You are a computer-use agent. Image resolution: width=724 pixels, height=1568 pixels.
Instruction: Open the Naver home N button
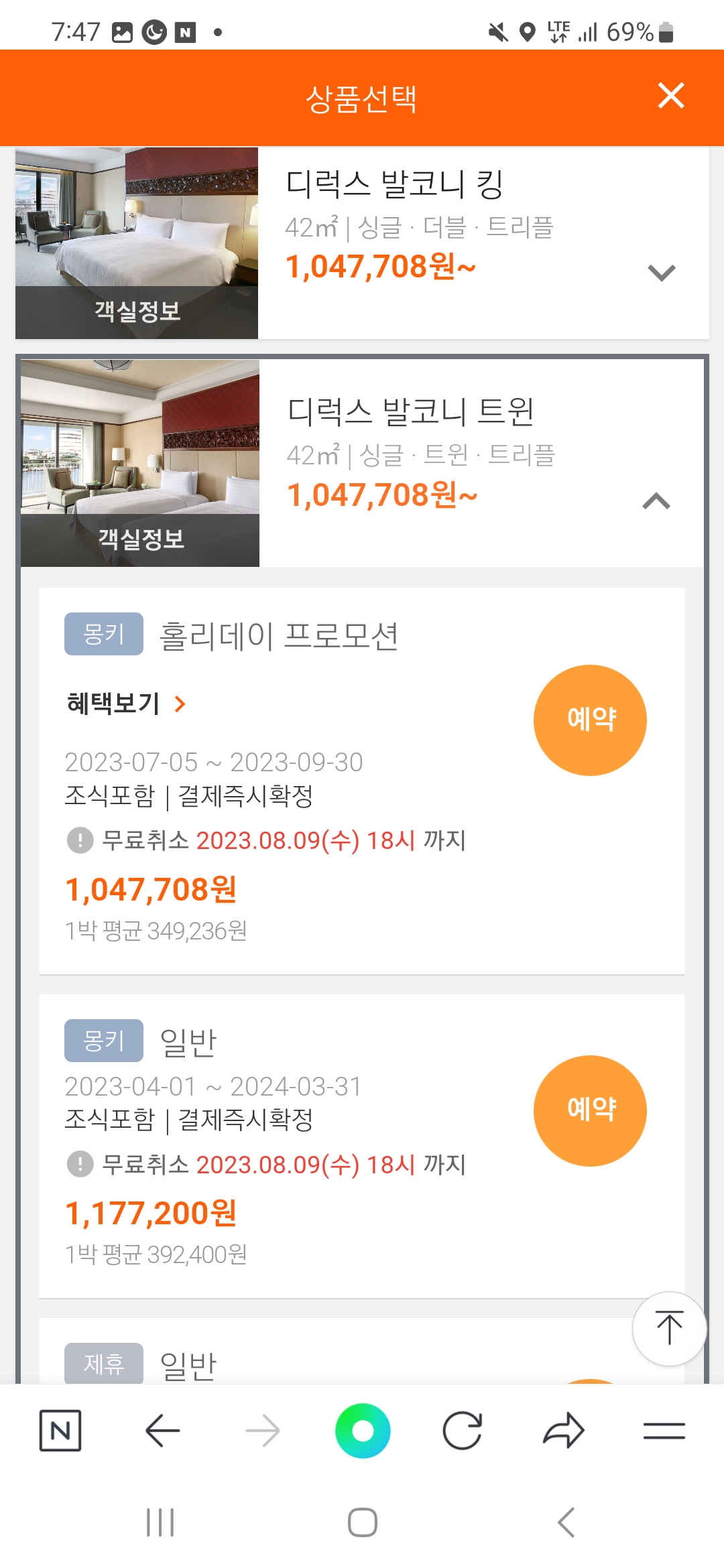pos(60,1431)
